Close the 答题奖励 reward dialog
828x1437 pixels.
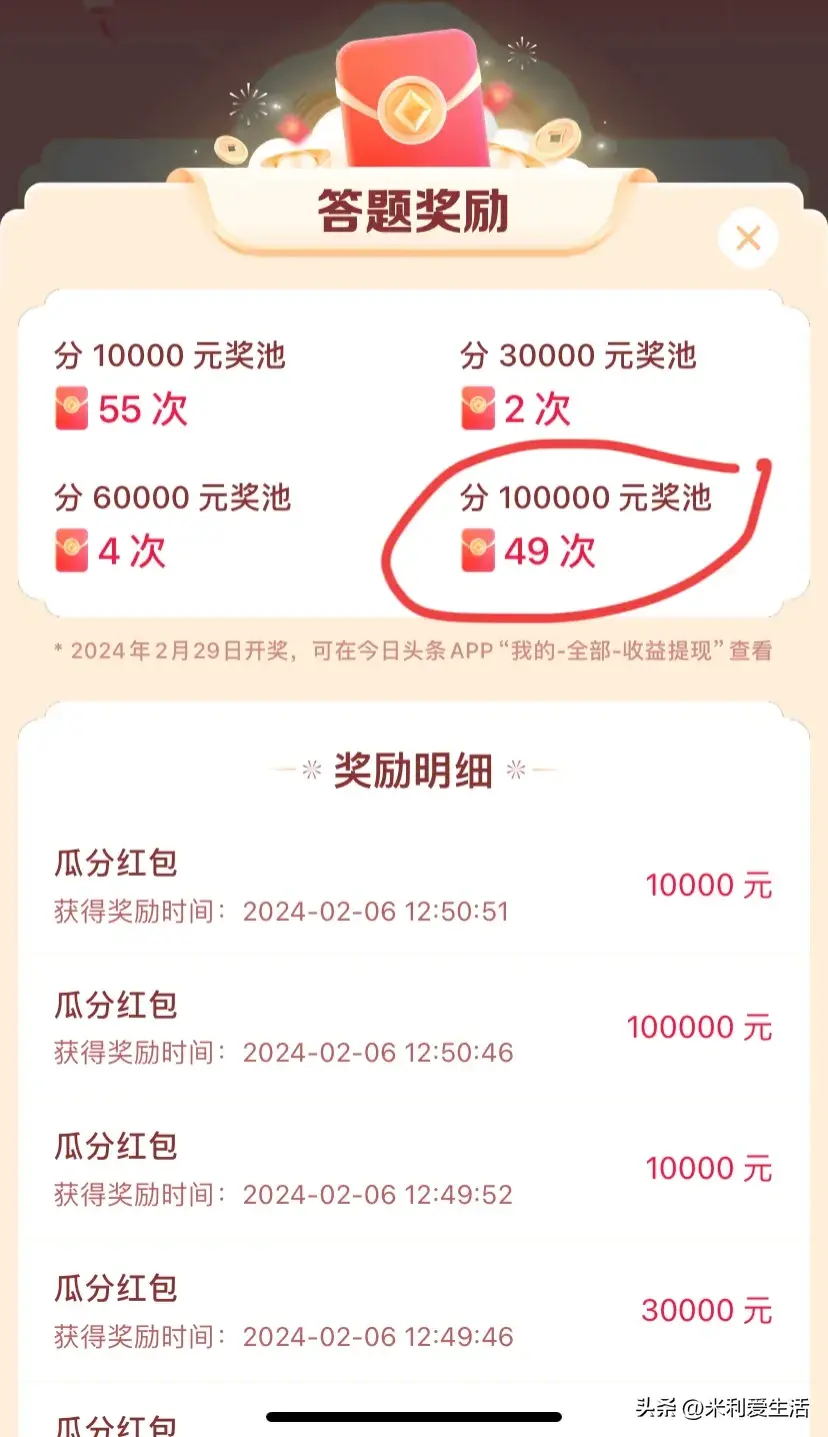coord(748,238)
